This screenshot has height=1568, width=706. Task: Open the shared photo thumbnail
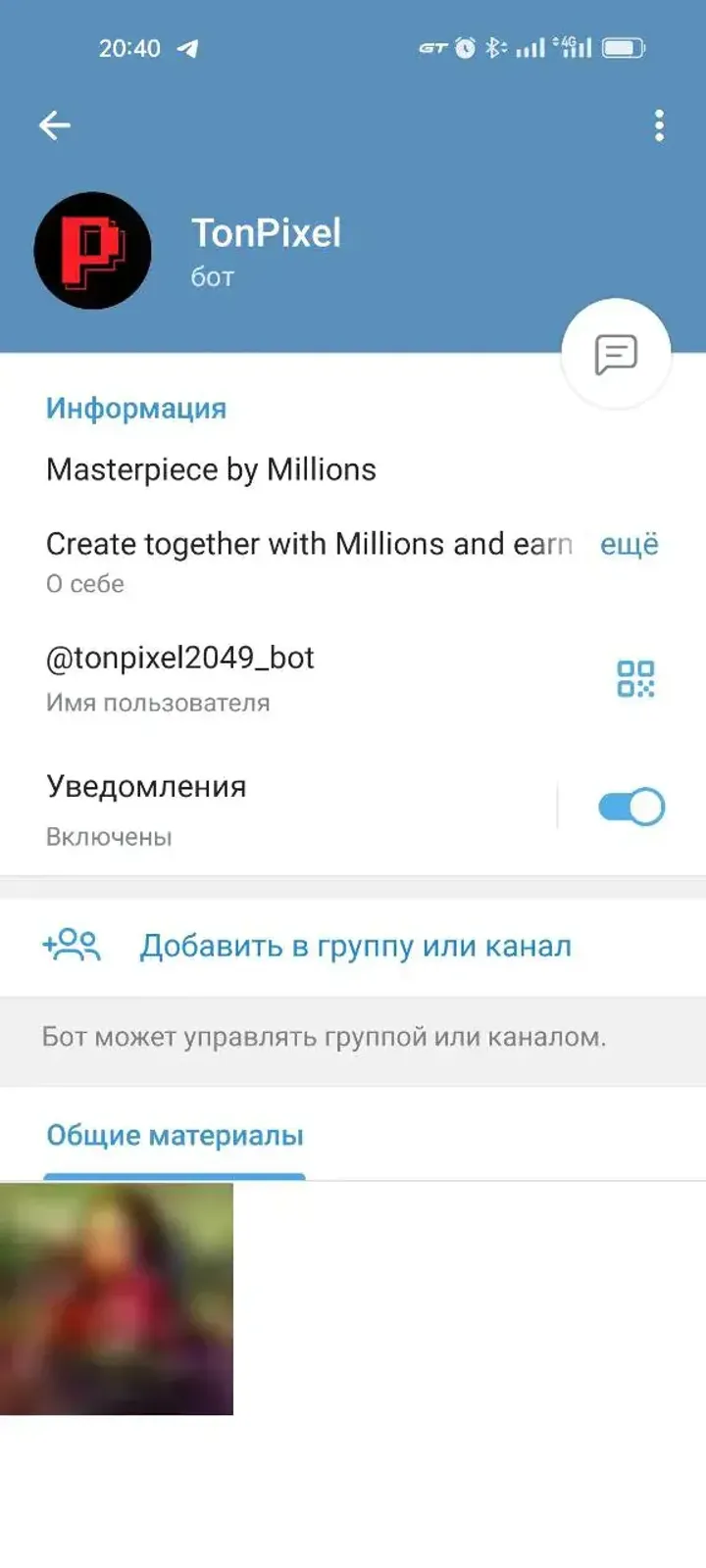[x=118, y=1303]
